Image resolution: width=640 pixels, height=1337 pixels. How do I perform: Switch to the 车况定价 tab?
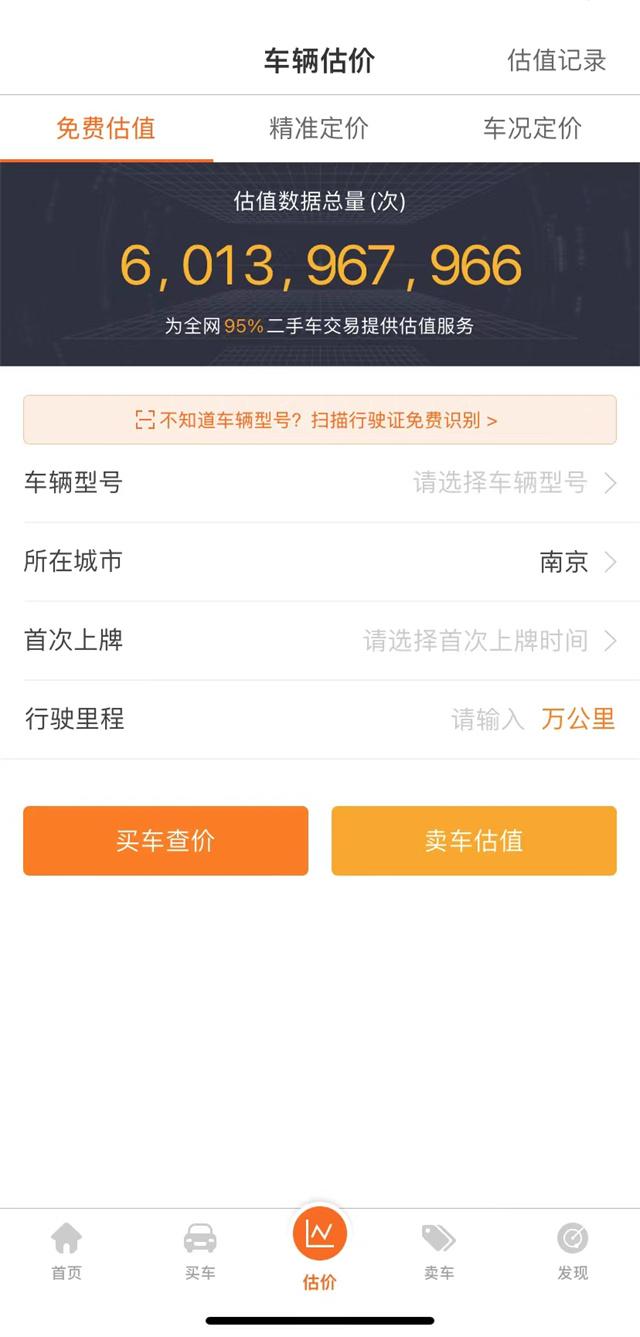click(532, 128)
